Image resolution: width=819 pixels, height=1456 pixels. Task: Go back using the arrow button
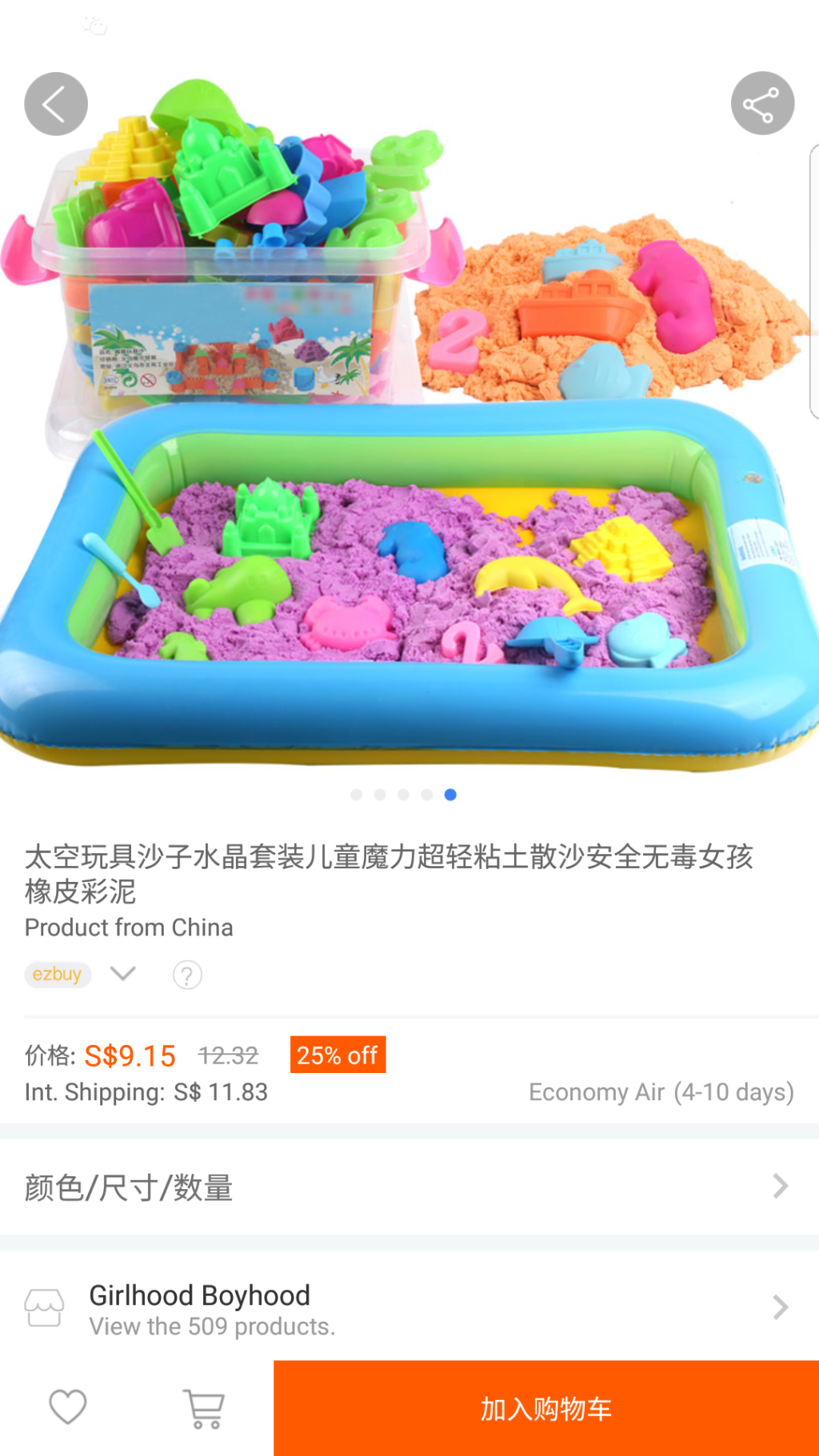[55, 104]
